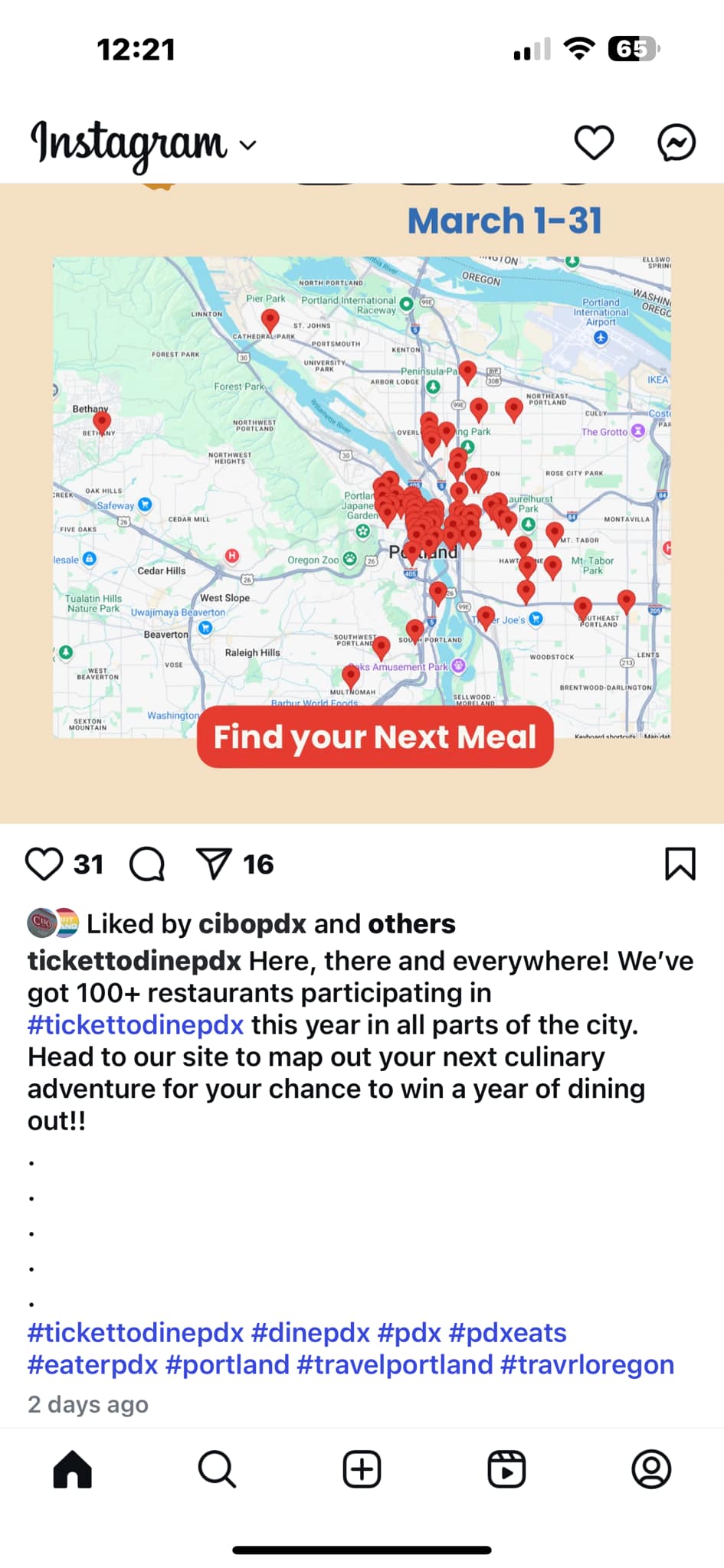724x1568 pixels.
Task: Like the tickettodinepdx post
Action: 44,864
